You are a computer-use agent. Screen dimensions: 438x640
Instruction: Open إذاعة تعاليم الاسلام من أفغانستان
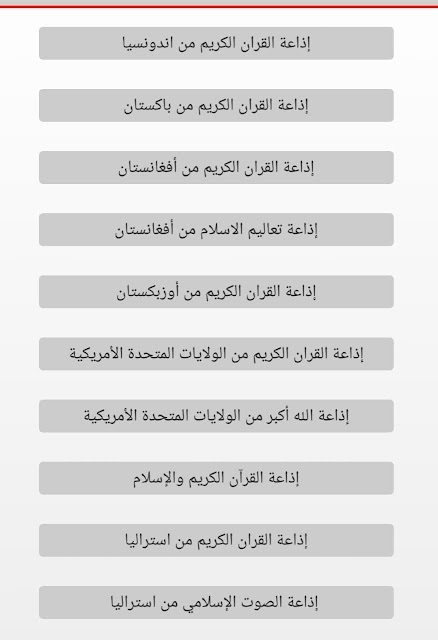216,229
